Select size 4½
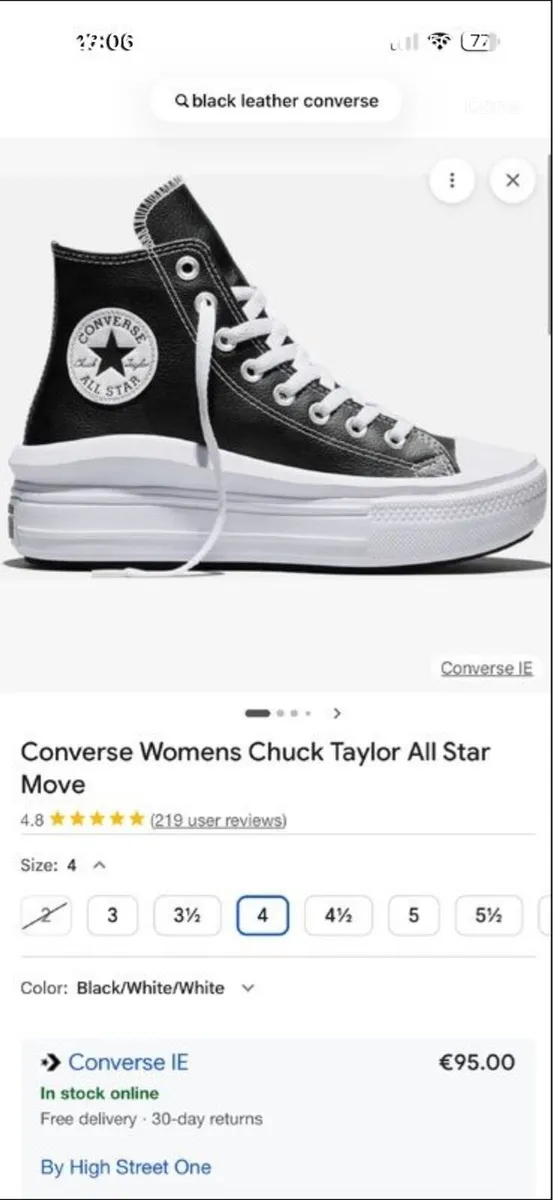Viewport: 553px width, 1200px height. pos(338,915)
